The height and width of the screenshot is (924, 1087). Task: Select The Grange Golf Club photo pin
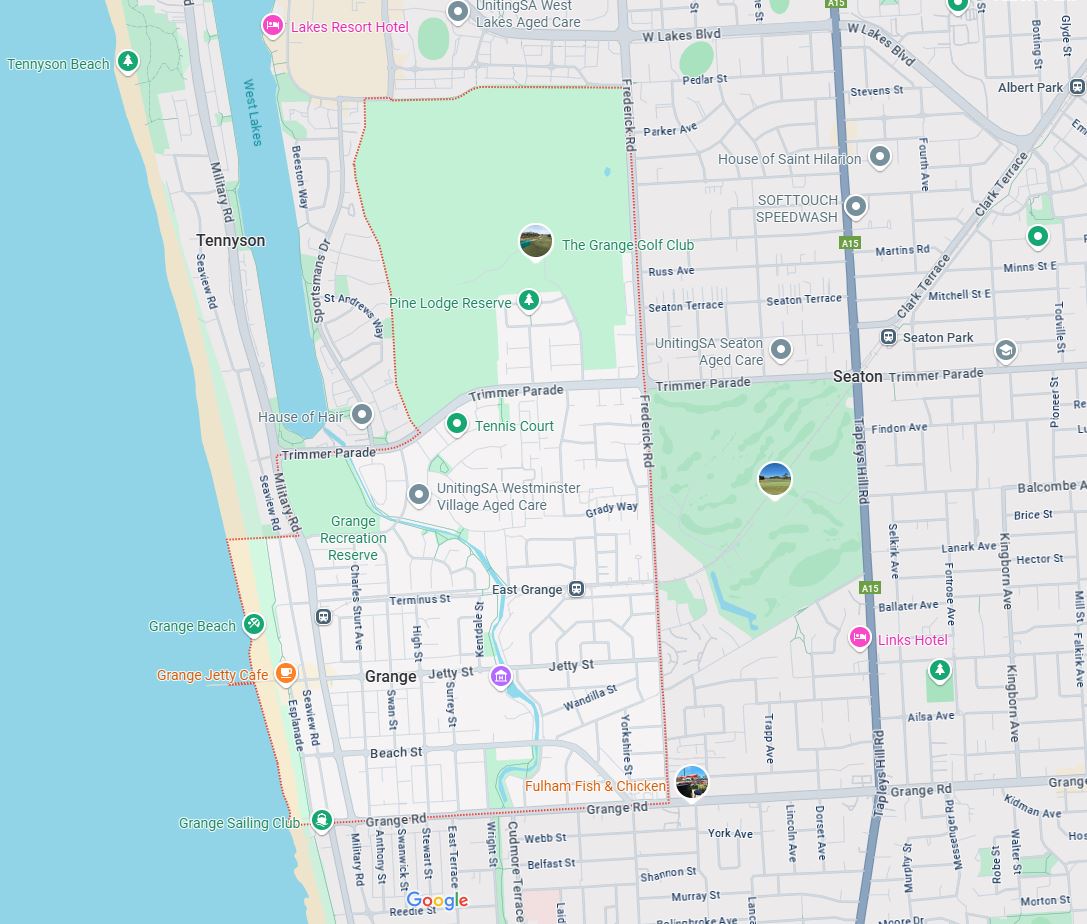point(536,241)
